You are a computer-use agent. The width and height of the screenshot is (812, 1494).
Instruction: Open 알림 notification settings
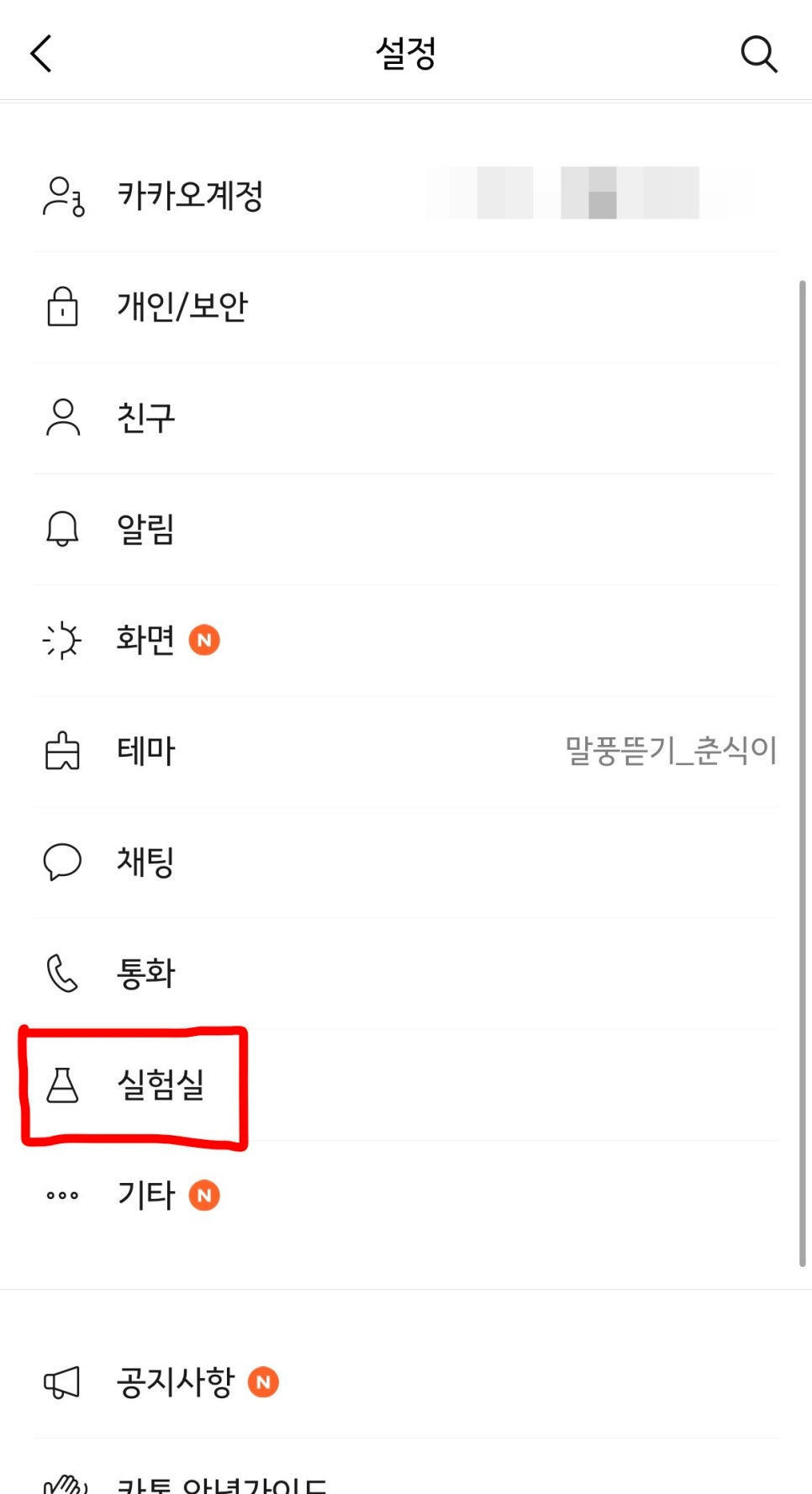406,529
